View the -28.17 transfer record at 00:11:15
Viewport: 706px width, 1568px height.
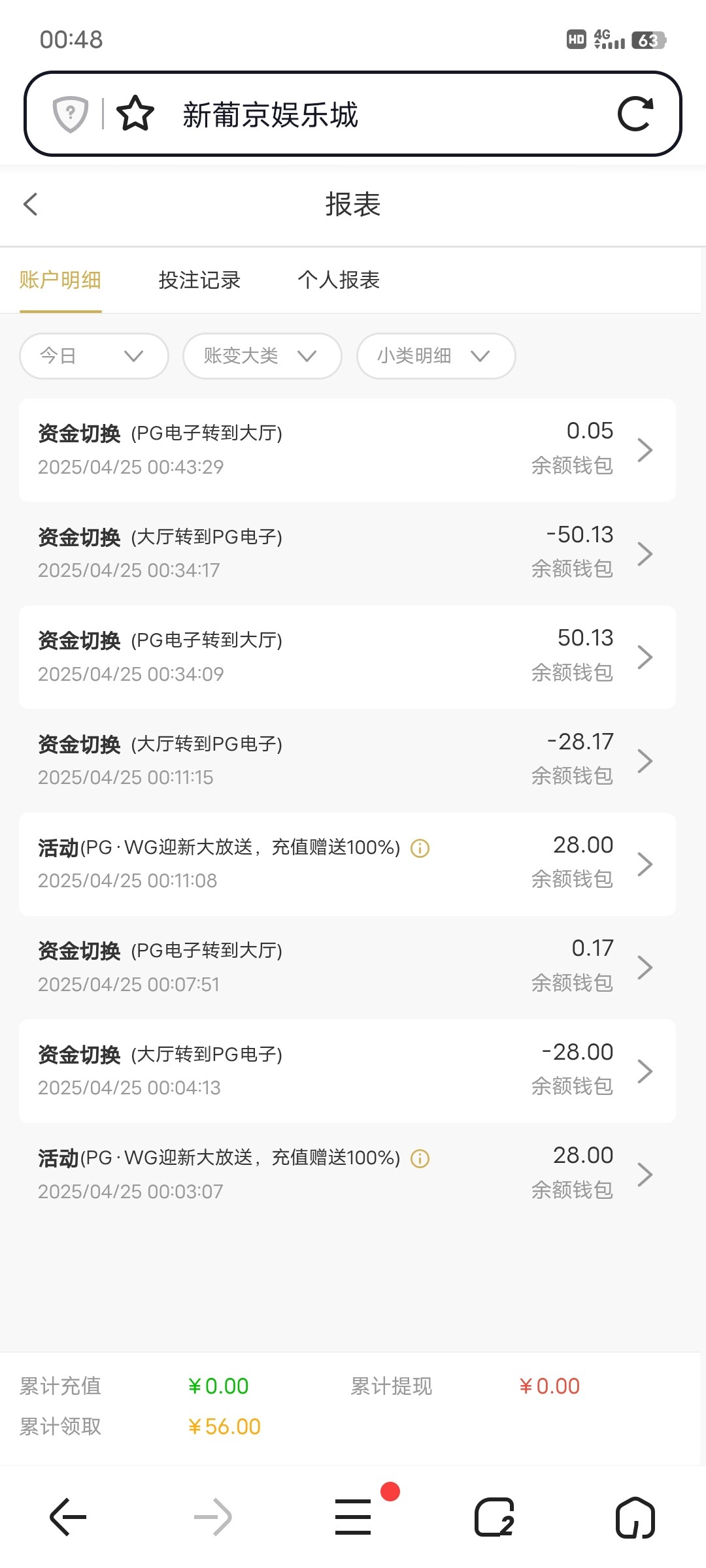pos(346,760)
